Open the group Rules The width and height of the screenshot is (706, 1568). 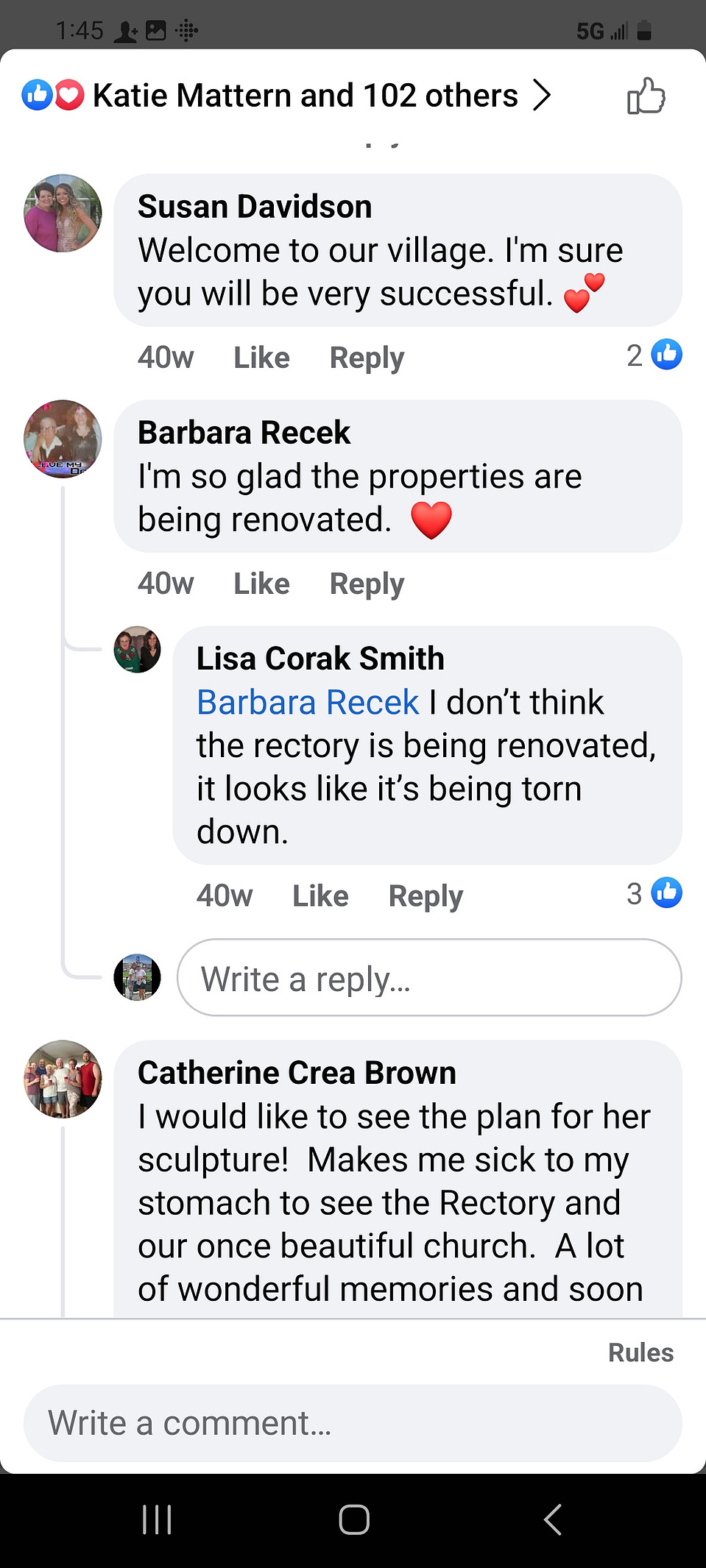[x=640, y=1352]
